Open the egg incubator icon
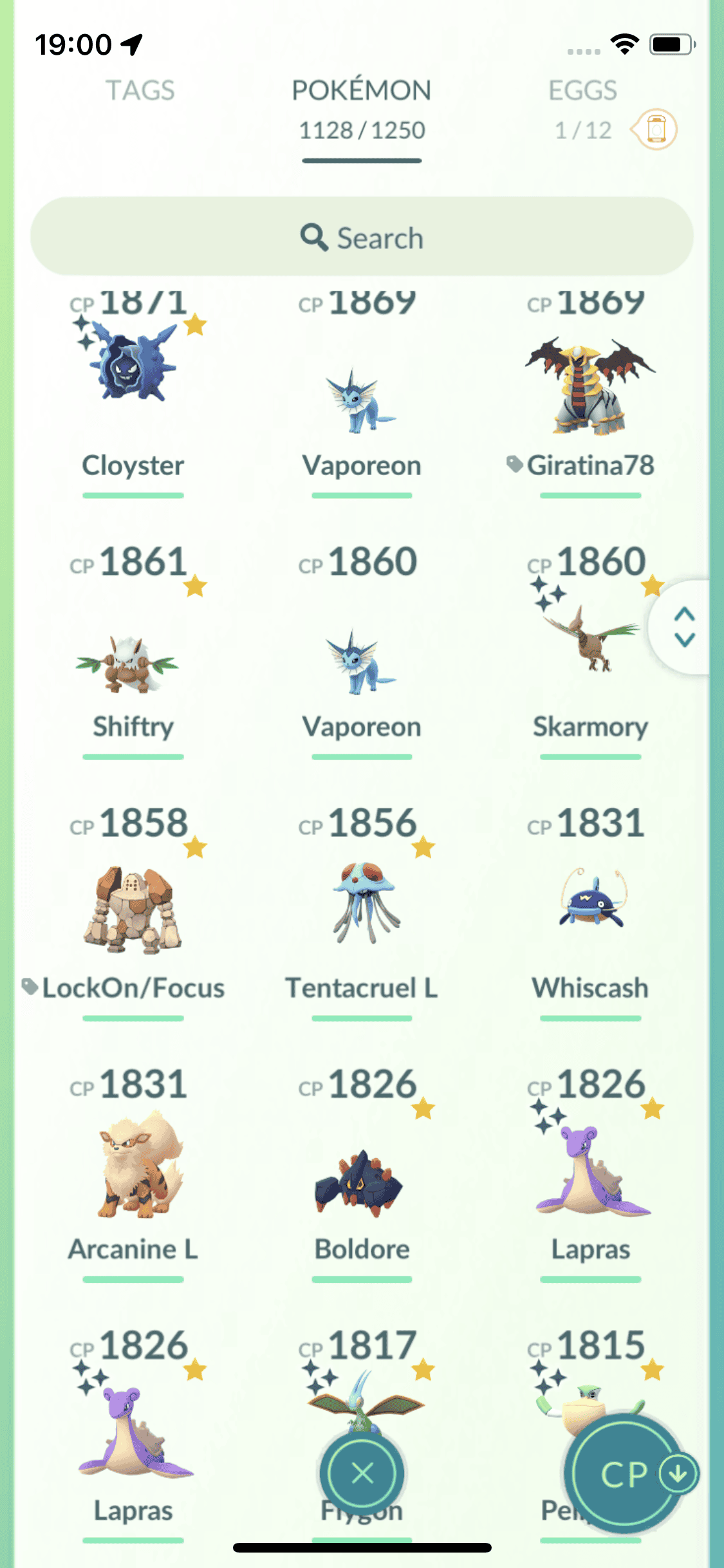This screenshot has height=1568, width=724. click(655, 129)
